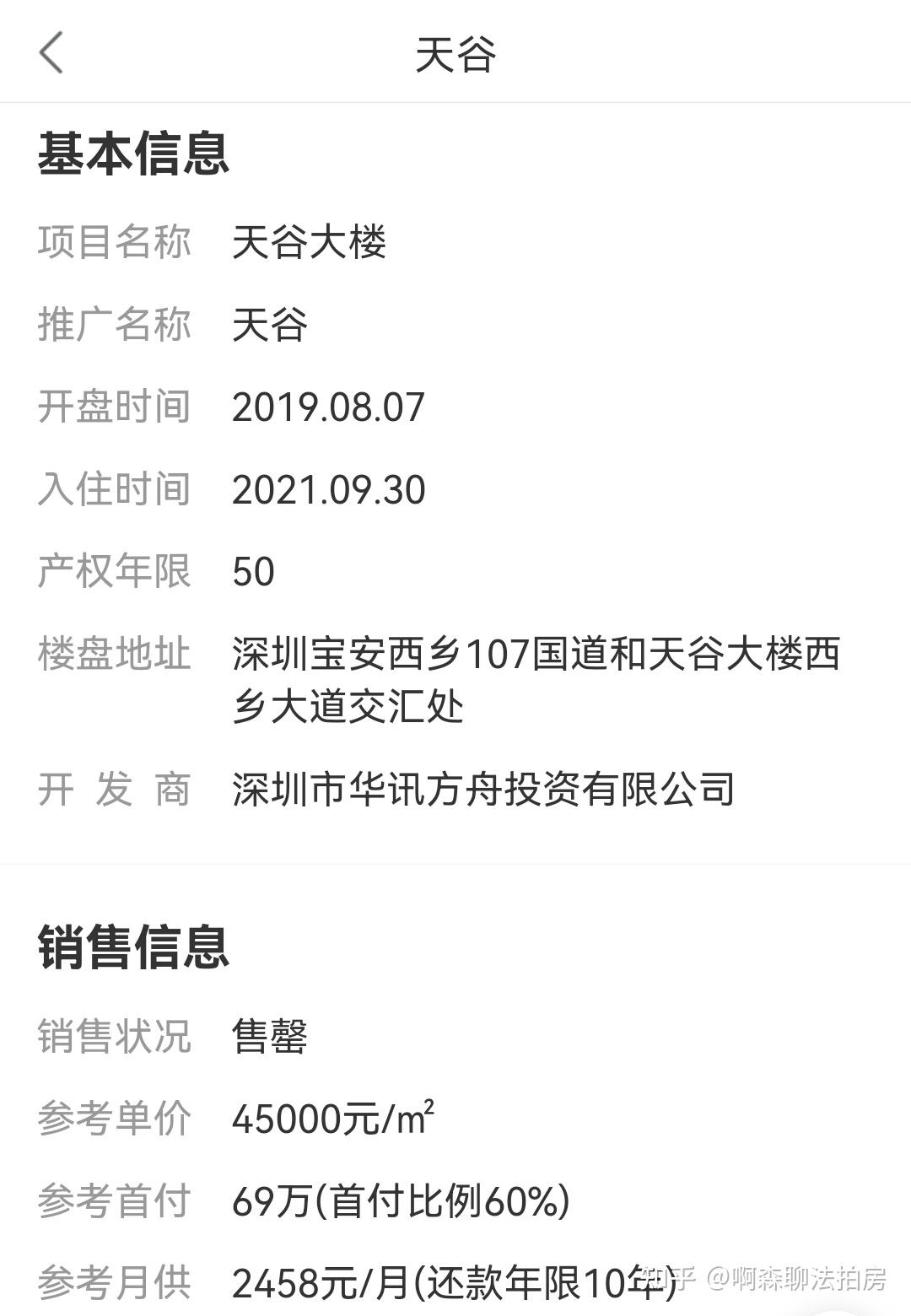The height and width of the screenshot is (1316, 911).
Task: Tap the opening date 2019.08.07
Action: pos(329,407)
